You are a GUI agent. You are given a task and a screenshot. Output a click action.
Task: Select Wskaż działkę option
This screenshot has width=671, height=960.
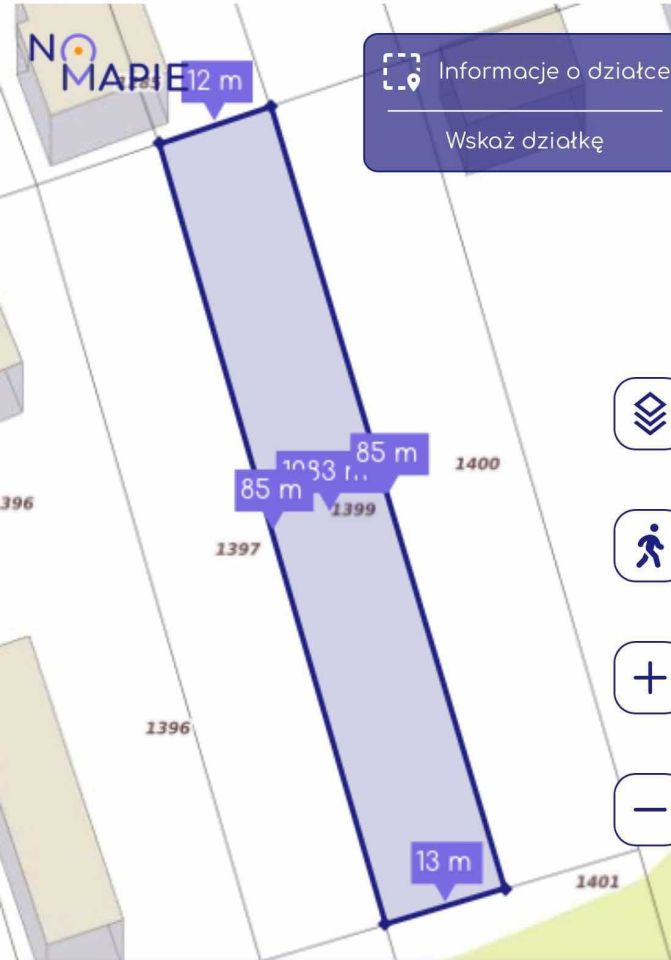tap(524, 139)
